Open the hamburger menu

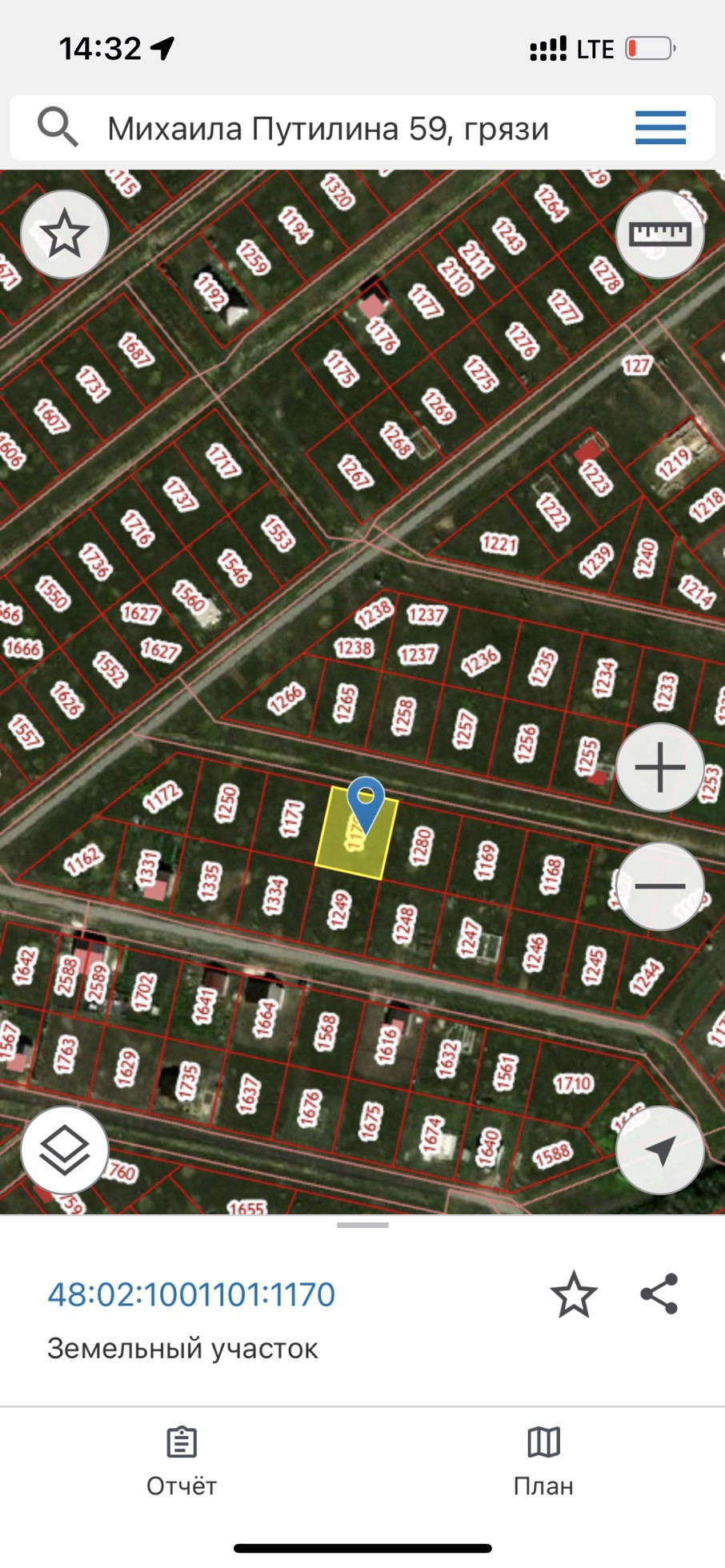point(660,128)
